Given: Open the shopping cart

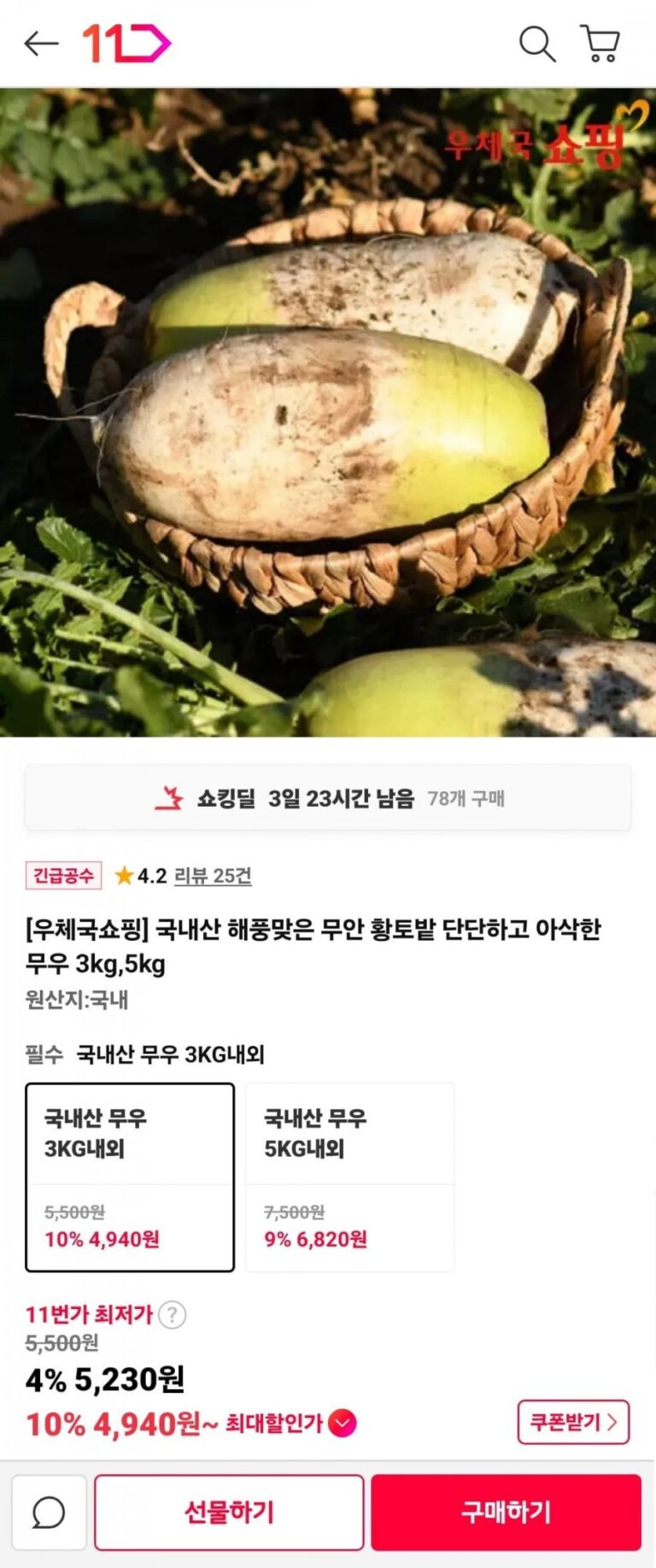Looking at the screenshot, I should (600, 43).
